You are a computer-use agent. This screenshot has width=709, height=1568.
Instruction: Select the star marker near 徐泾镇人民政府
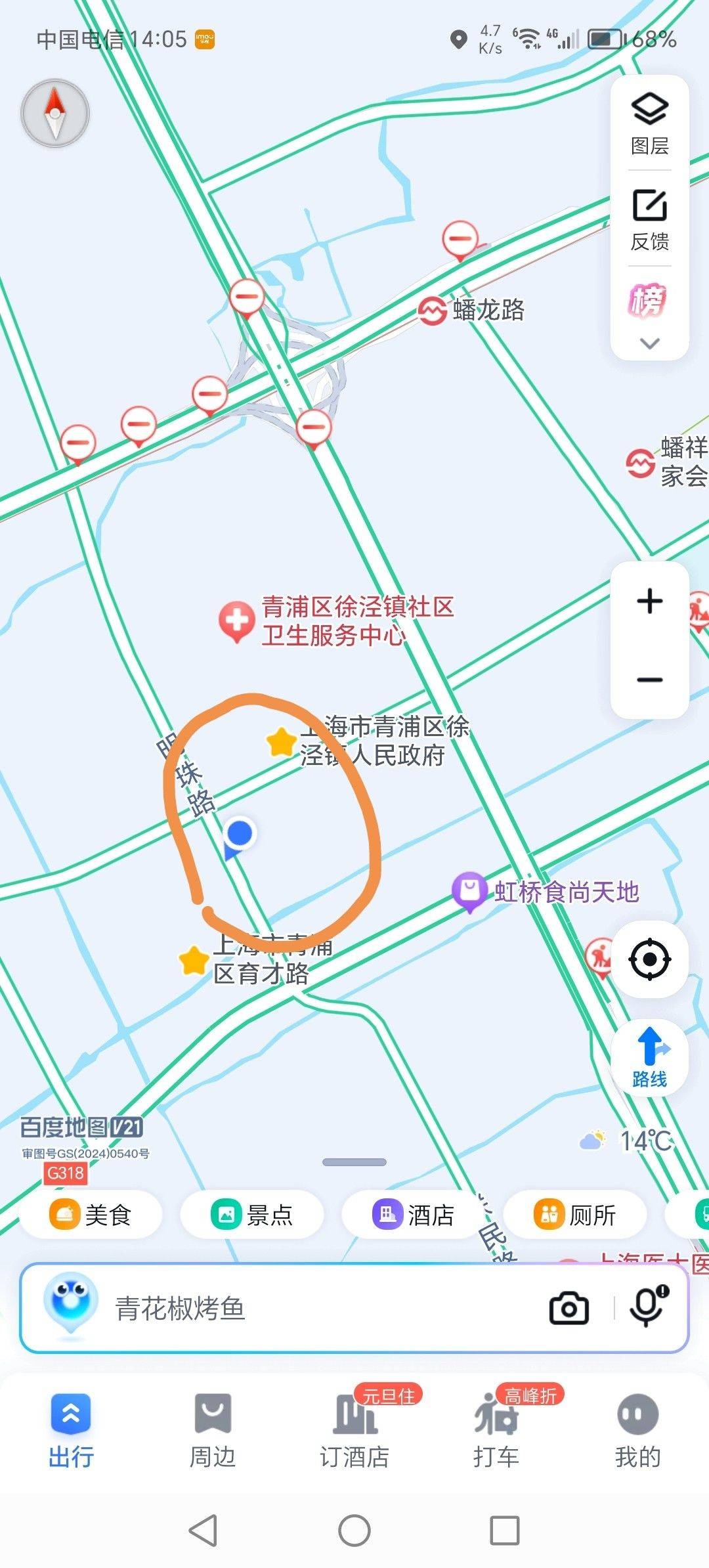[282, 743]
